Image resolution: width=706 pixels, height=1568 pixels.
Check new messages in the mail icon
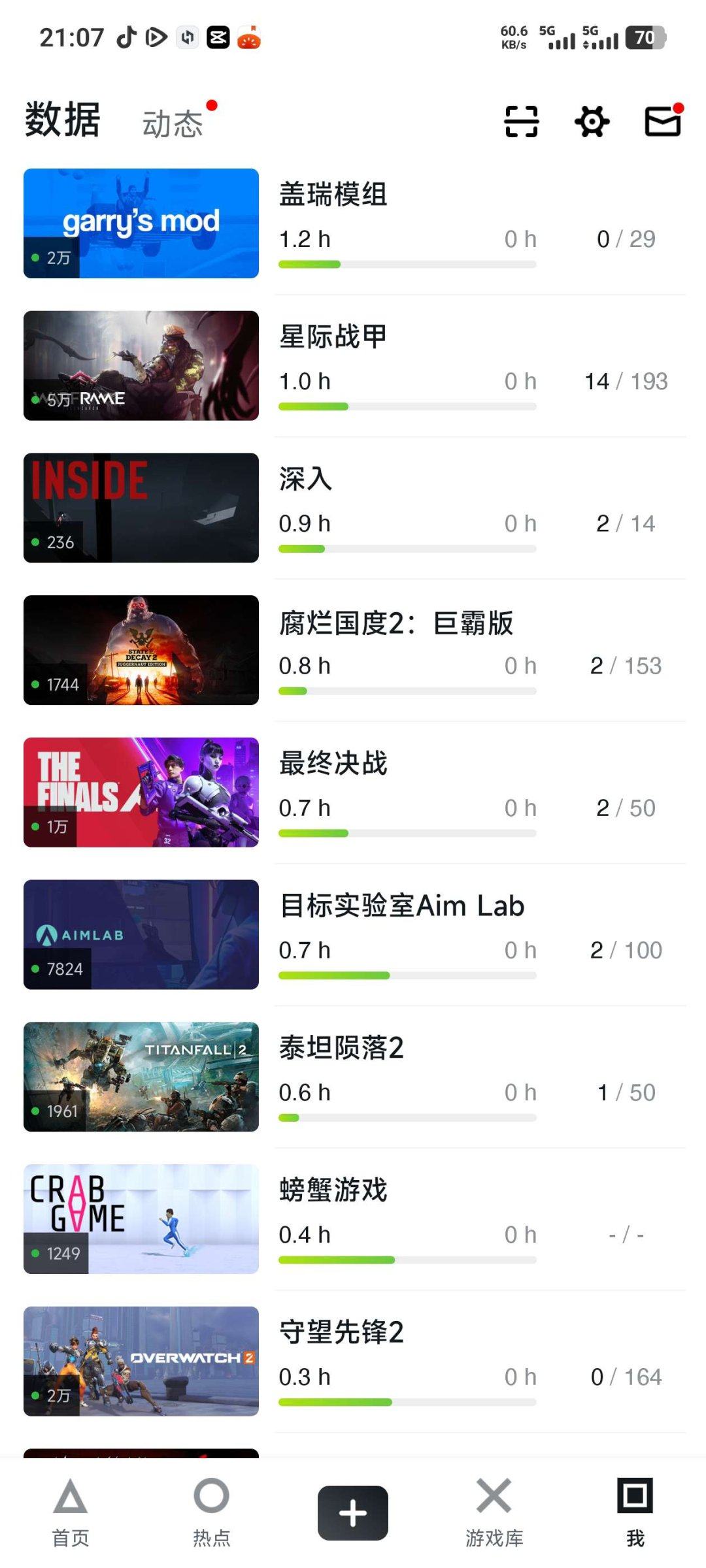(x=662, y=122)
